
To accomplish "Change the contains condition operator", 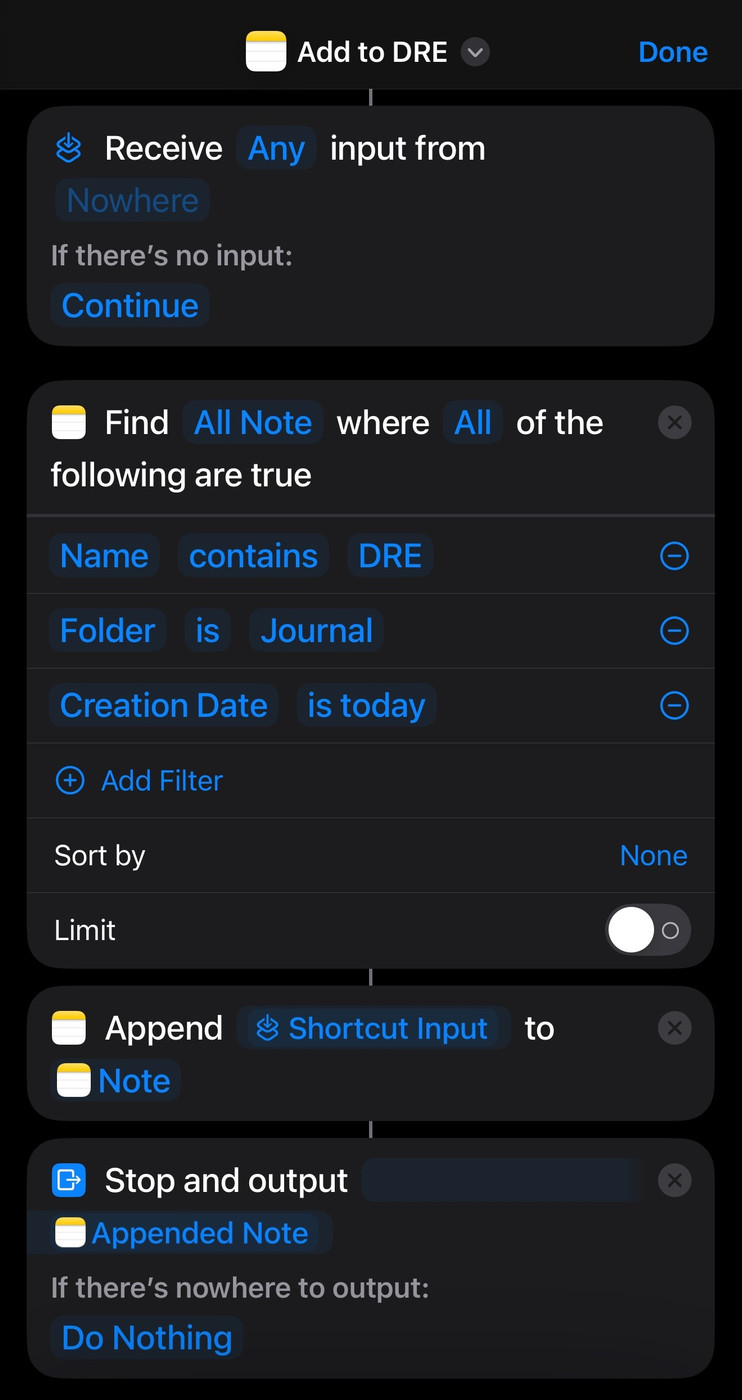I will coord(253,556).
